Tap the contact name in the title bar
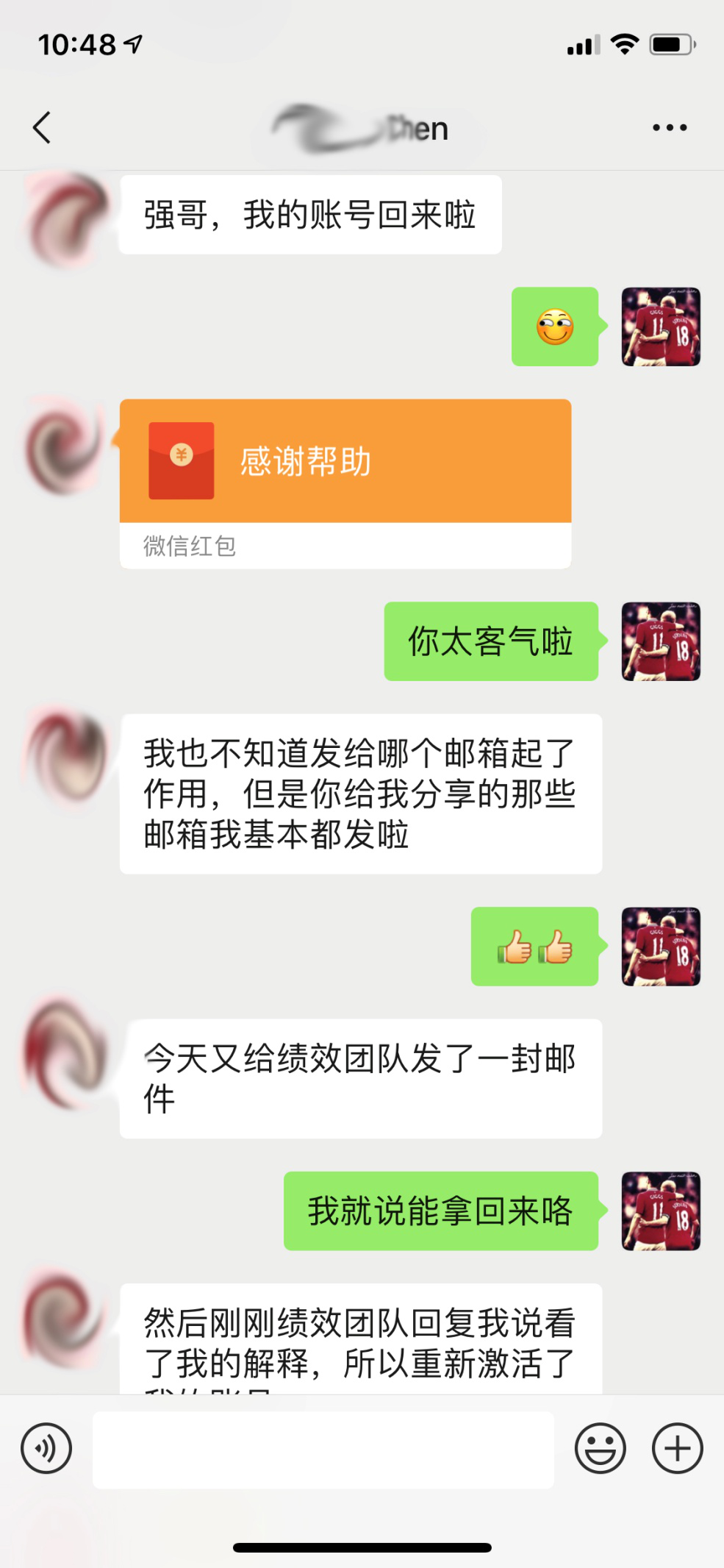 point(365,126)
